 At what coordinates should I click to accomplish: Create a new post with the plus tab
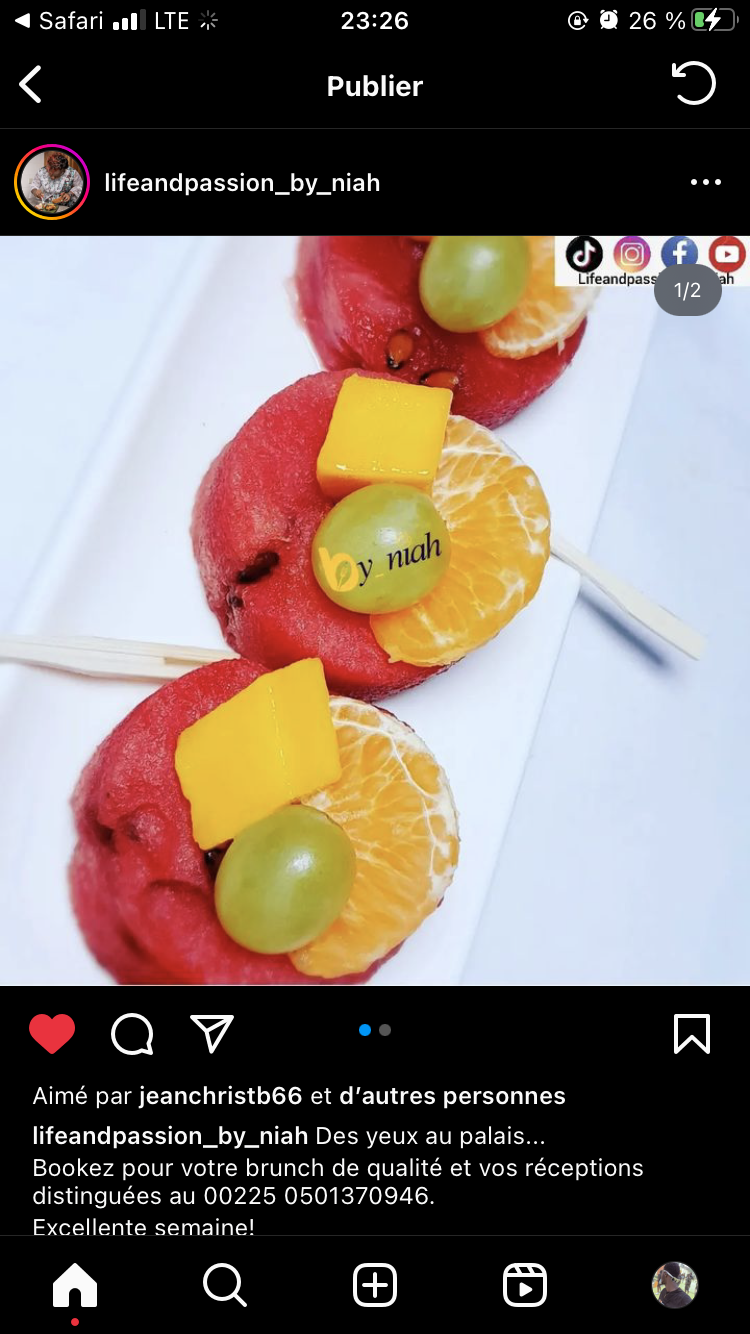tap(375, 1285)
